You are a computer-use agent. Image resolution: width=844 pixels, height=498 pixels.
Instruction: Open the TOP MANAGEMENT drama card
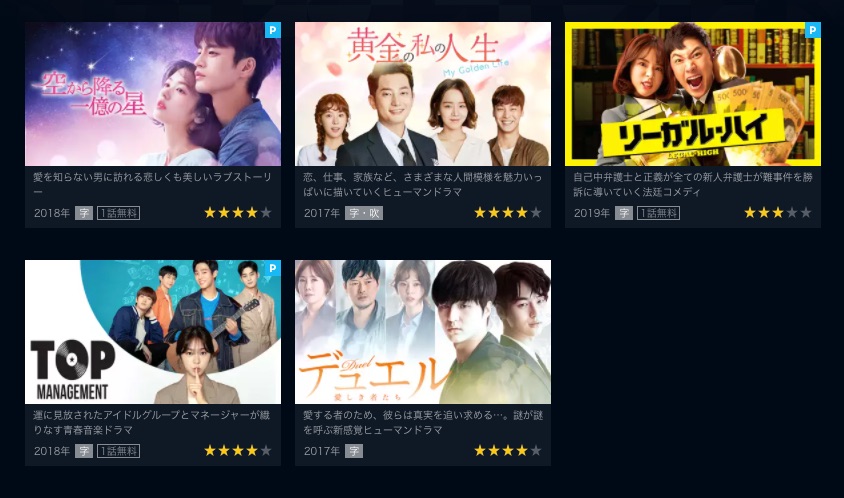(152, 332)
